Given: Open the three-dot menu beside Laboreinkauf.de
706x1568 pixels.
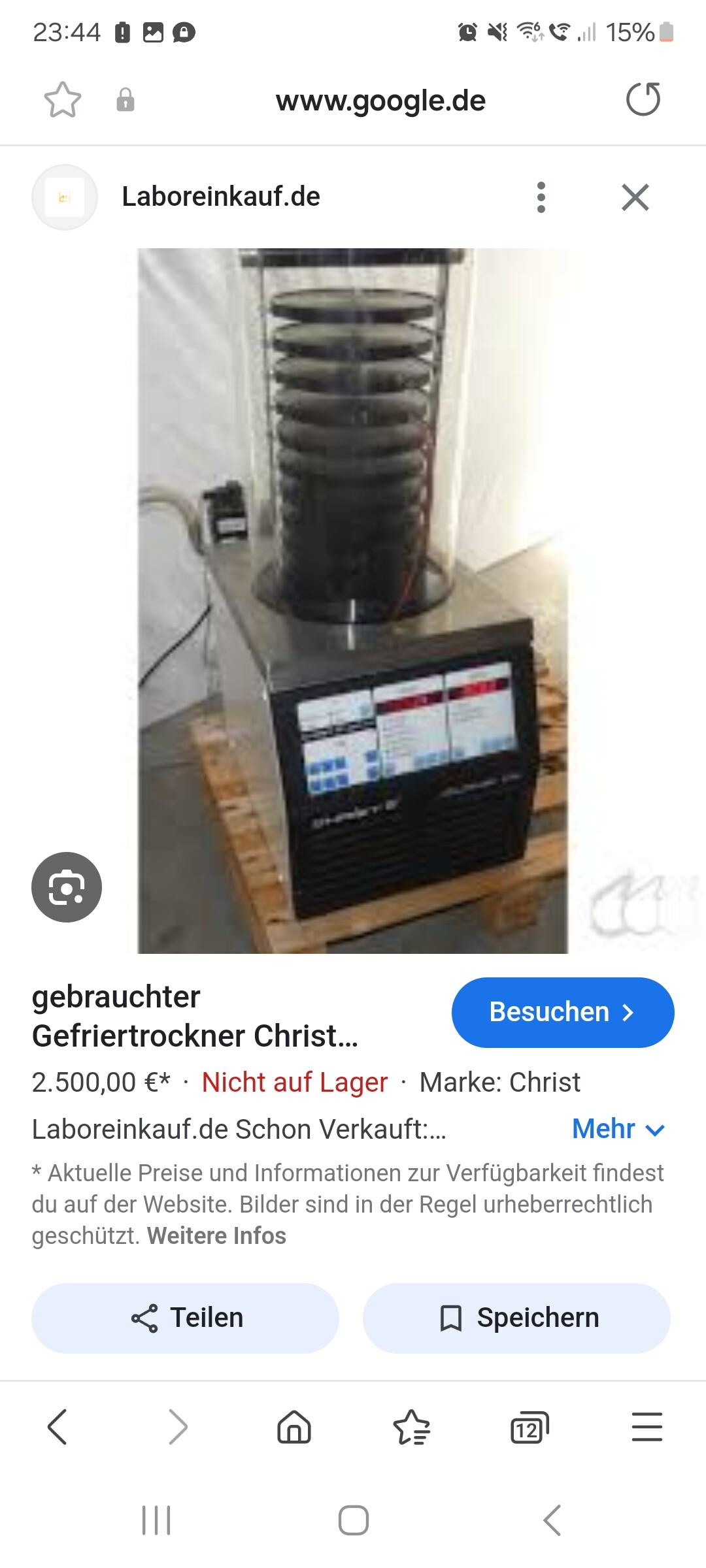Looking at the screenshot, I should click(541, 197).
